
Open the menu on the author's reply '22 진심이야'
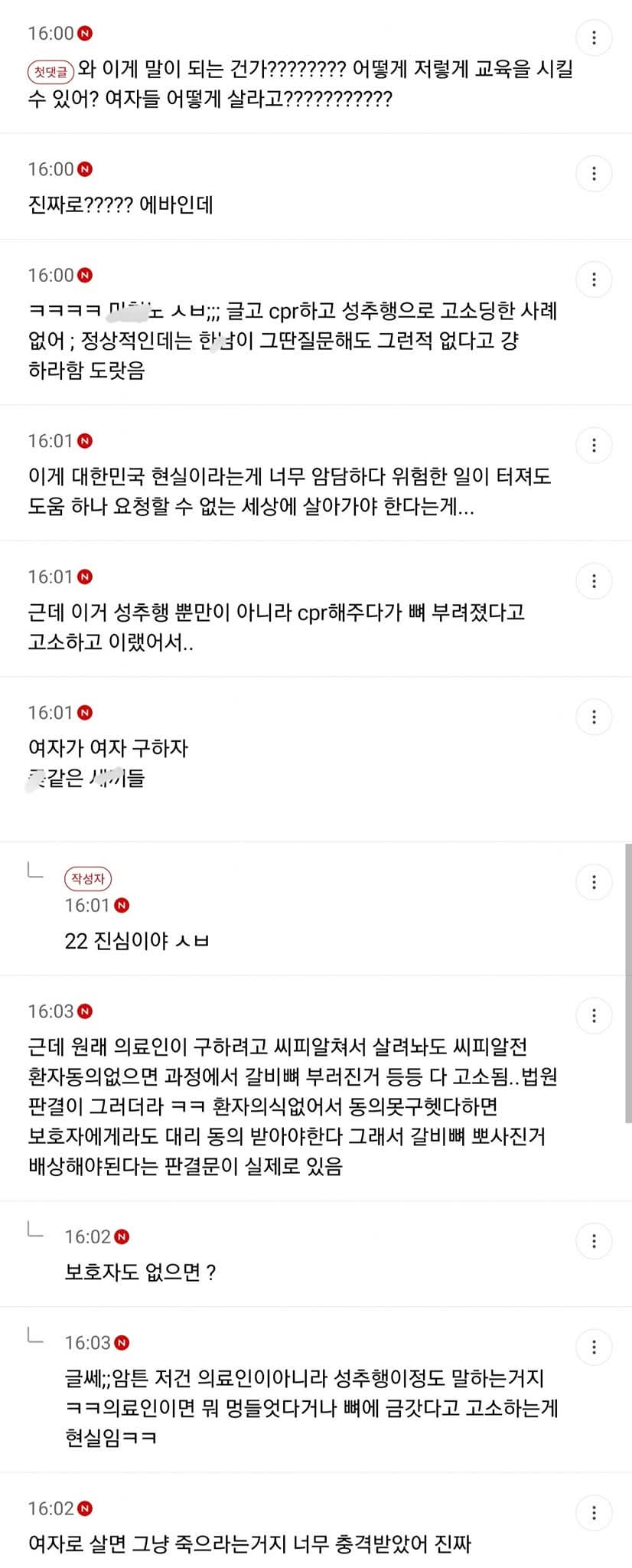(x=594, y=882)
